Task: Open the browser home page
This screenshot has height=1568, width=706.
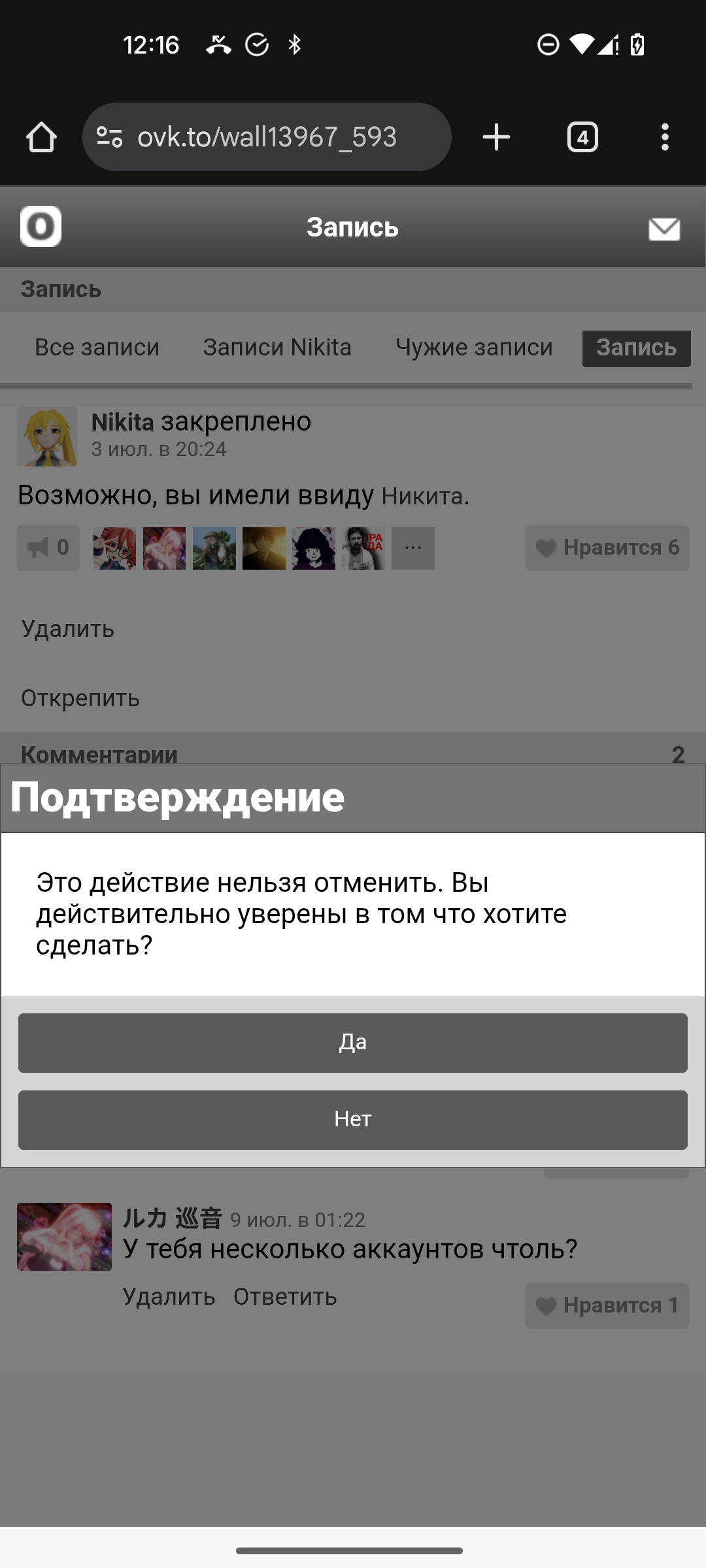Action: tap(41, 137)
